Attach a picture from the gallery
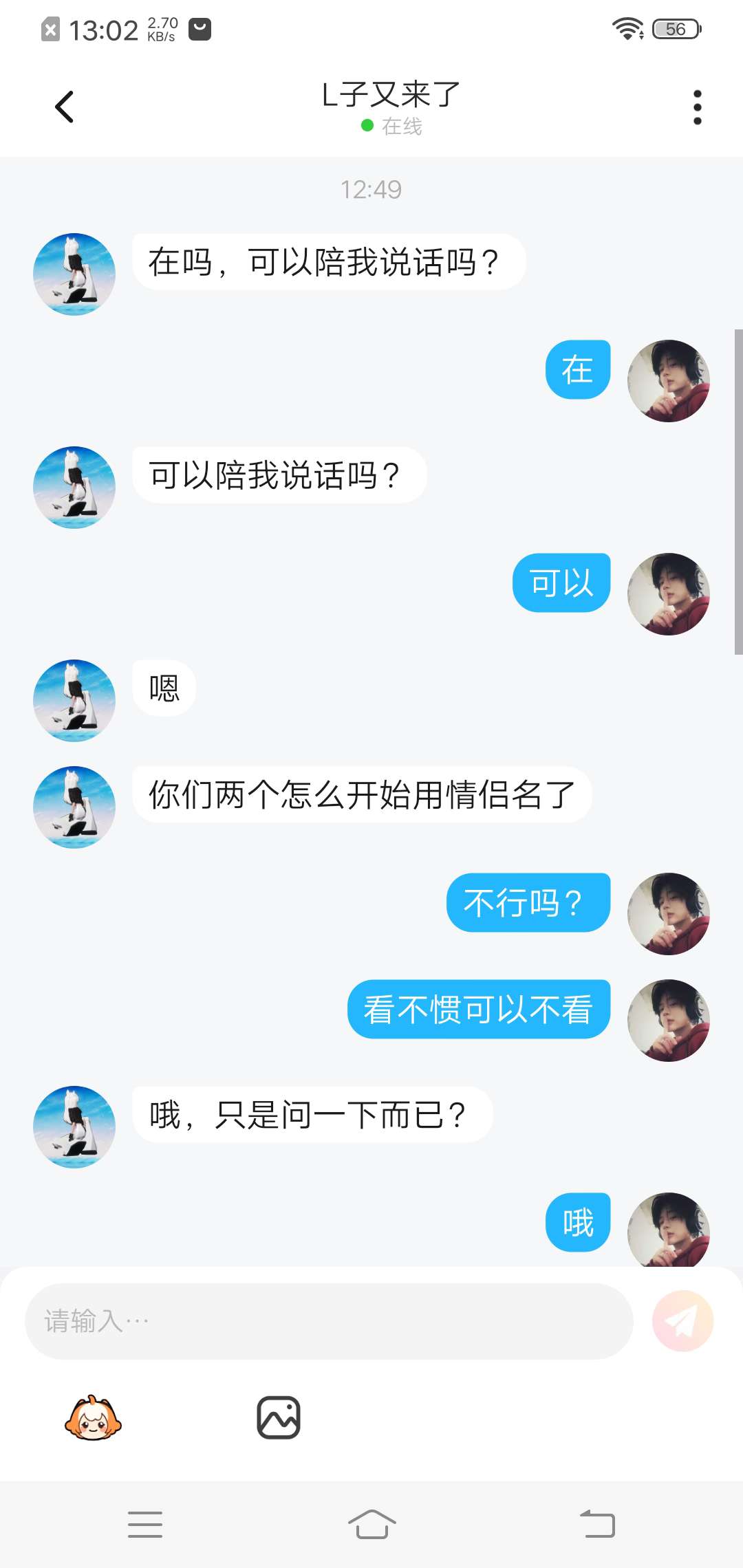 (x=279, y=1418)
